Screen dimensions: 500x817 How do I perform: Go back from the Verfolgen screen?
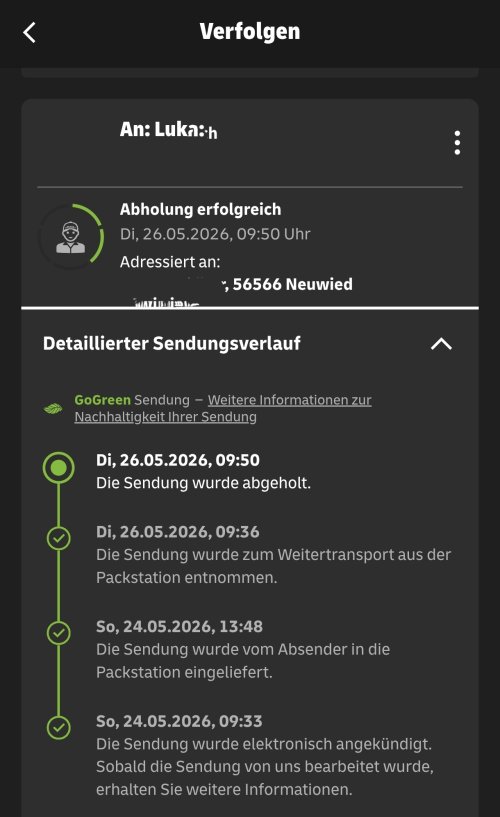point(30,32)
